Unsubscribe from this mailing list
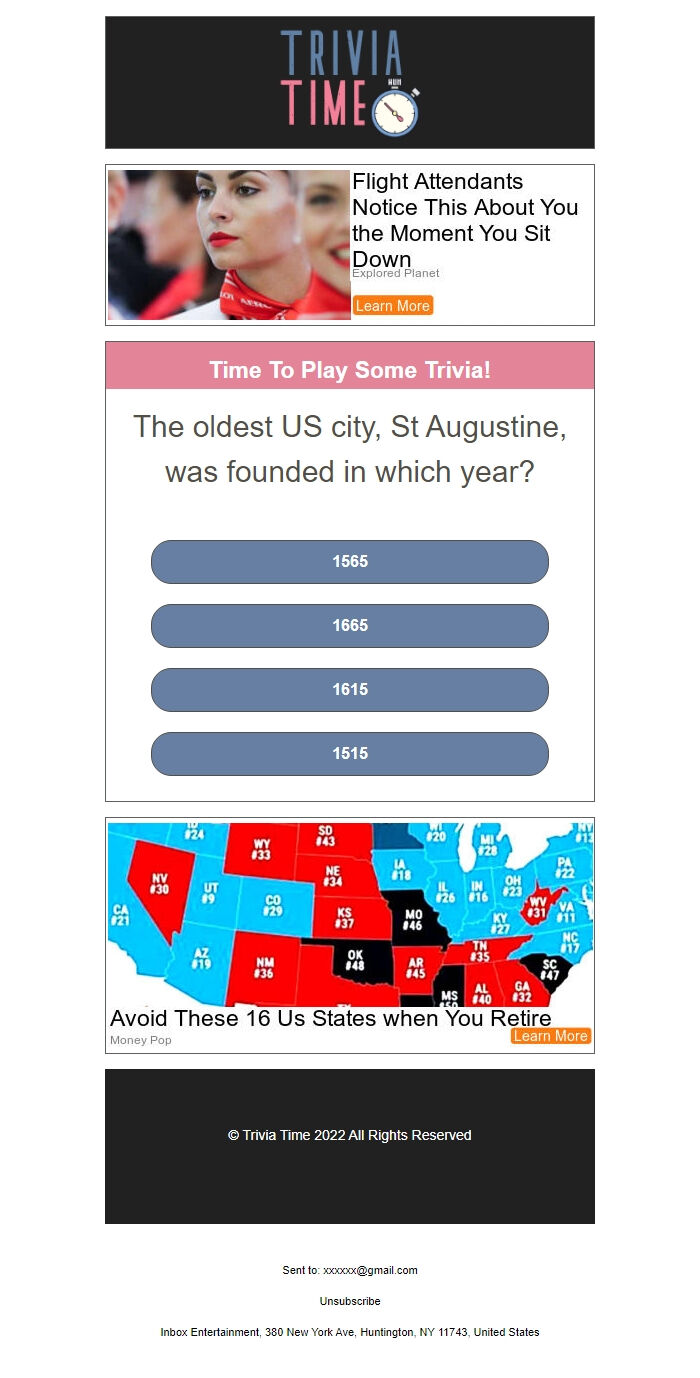 (350, 1301)
